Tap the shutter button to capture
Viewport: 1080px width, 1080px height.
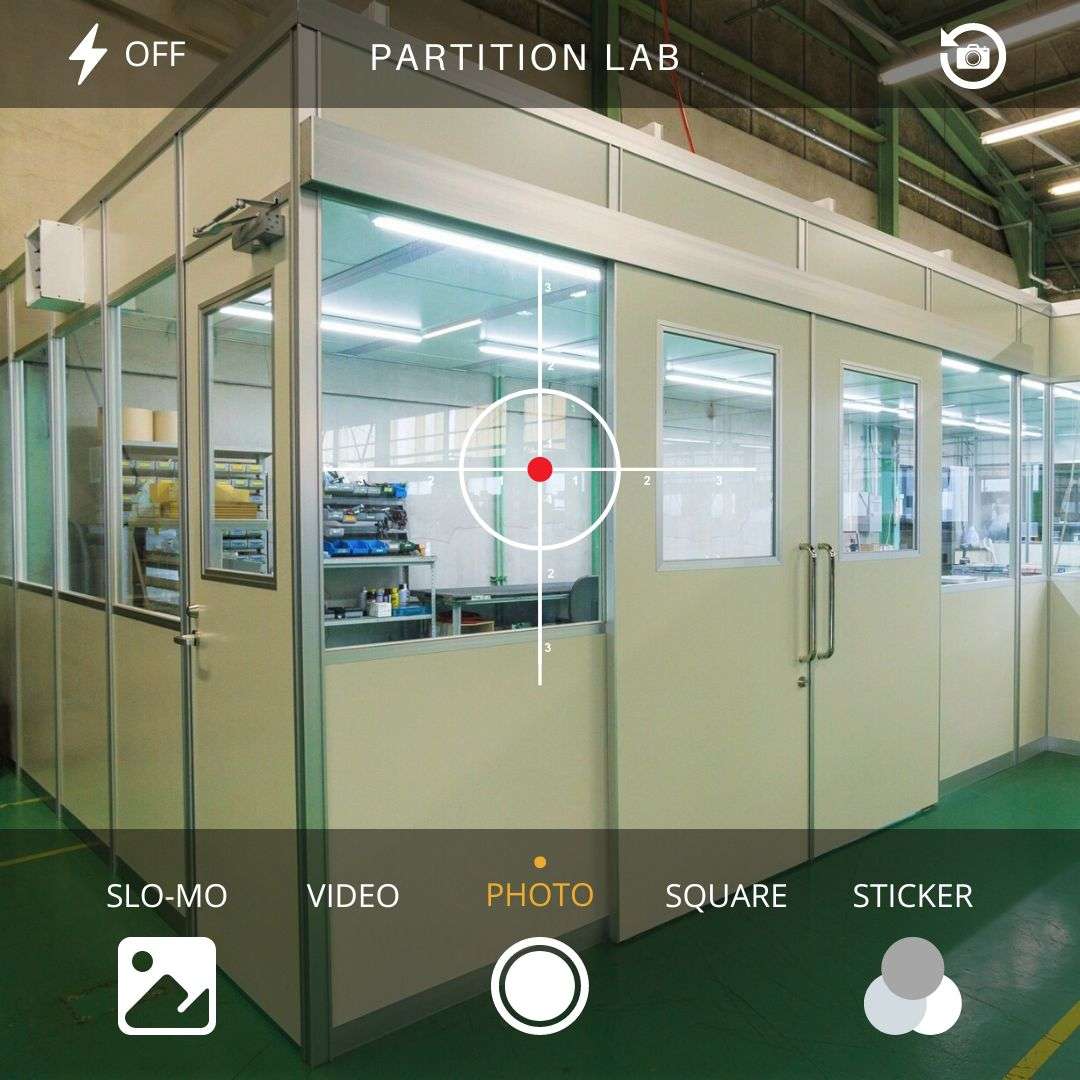540,986
